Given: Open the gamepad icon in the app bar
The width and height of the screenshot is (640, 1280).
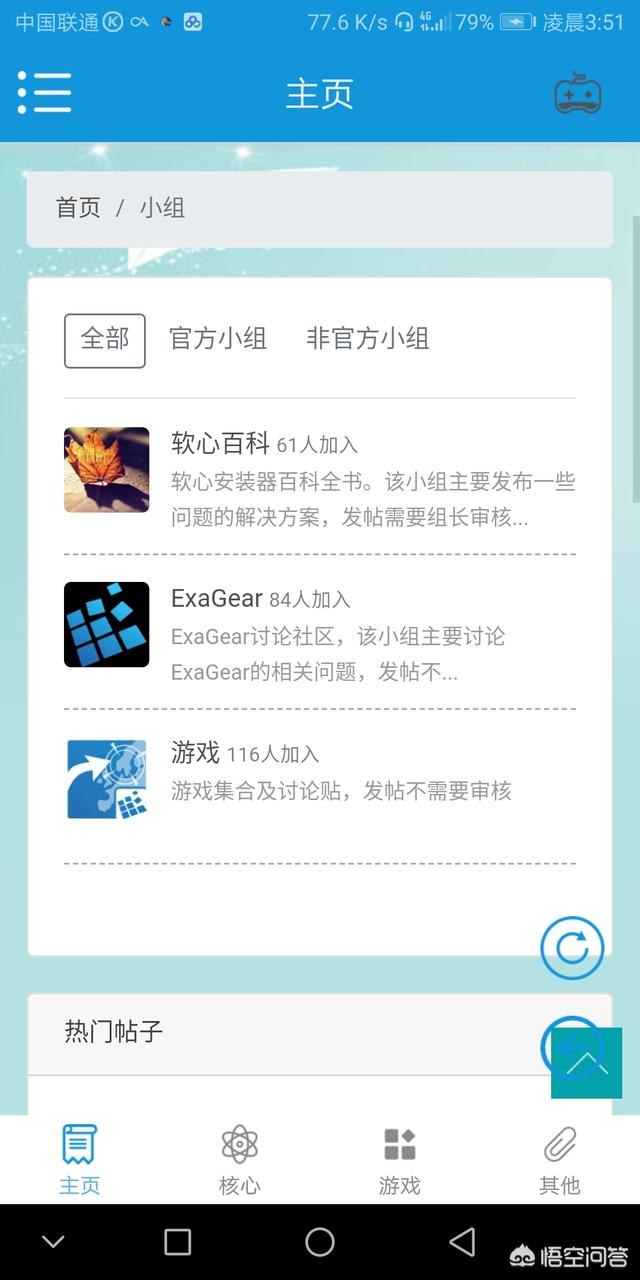Looking at the screenshot, I should click(577, 93).
